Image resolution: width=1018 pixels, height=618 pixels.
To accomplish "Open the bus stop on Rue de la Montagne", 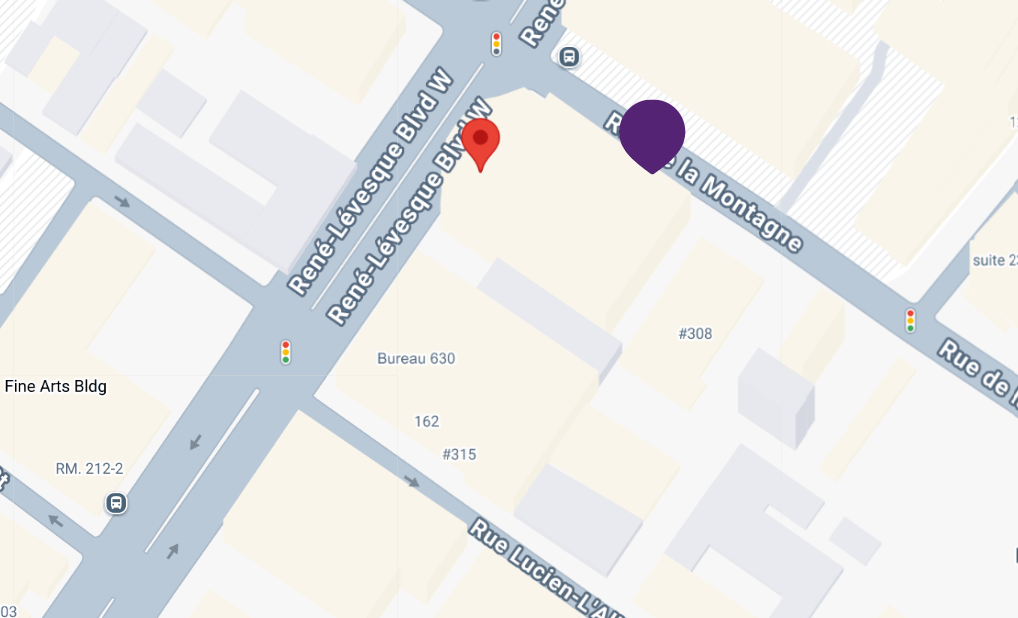I will click(569, 57).
